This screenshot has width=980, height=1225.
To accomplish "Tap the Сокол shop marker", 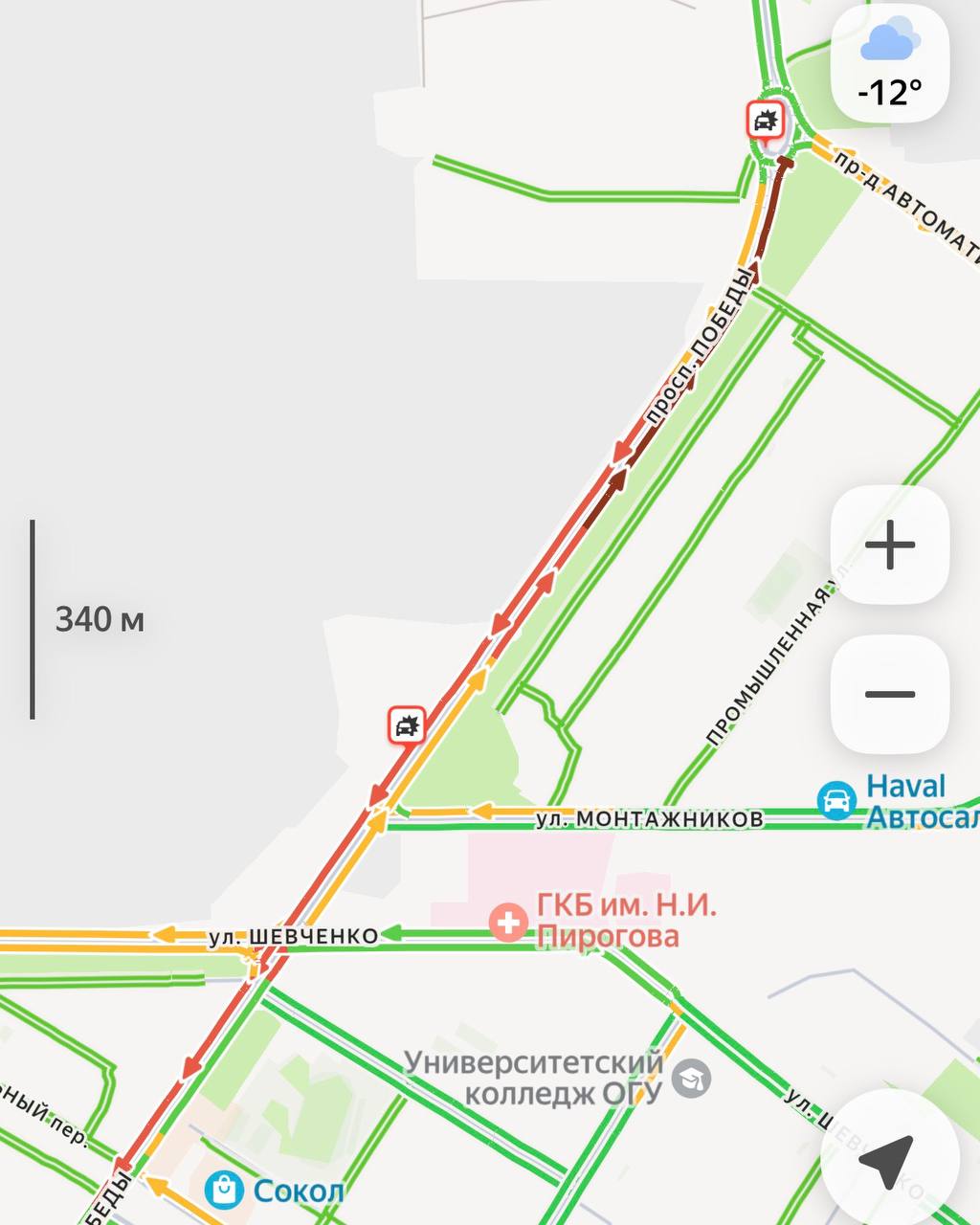I will 225,1190.
